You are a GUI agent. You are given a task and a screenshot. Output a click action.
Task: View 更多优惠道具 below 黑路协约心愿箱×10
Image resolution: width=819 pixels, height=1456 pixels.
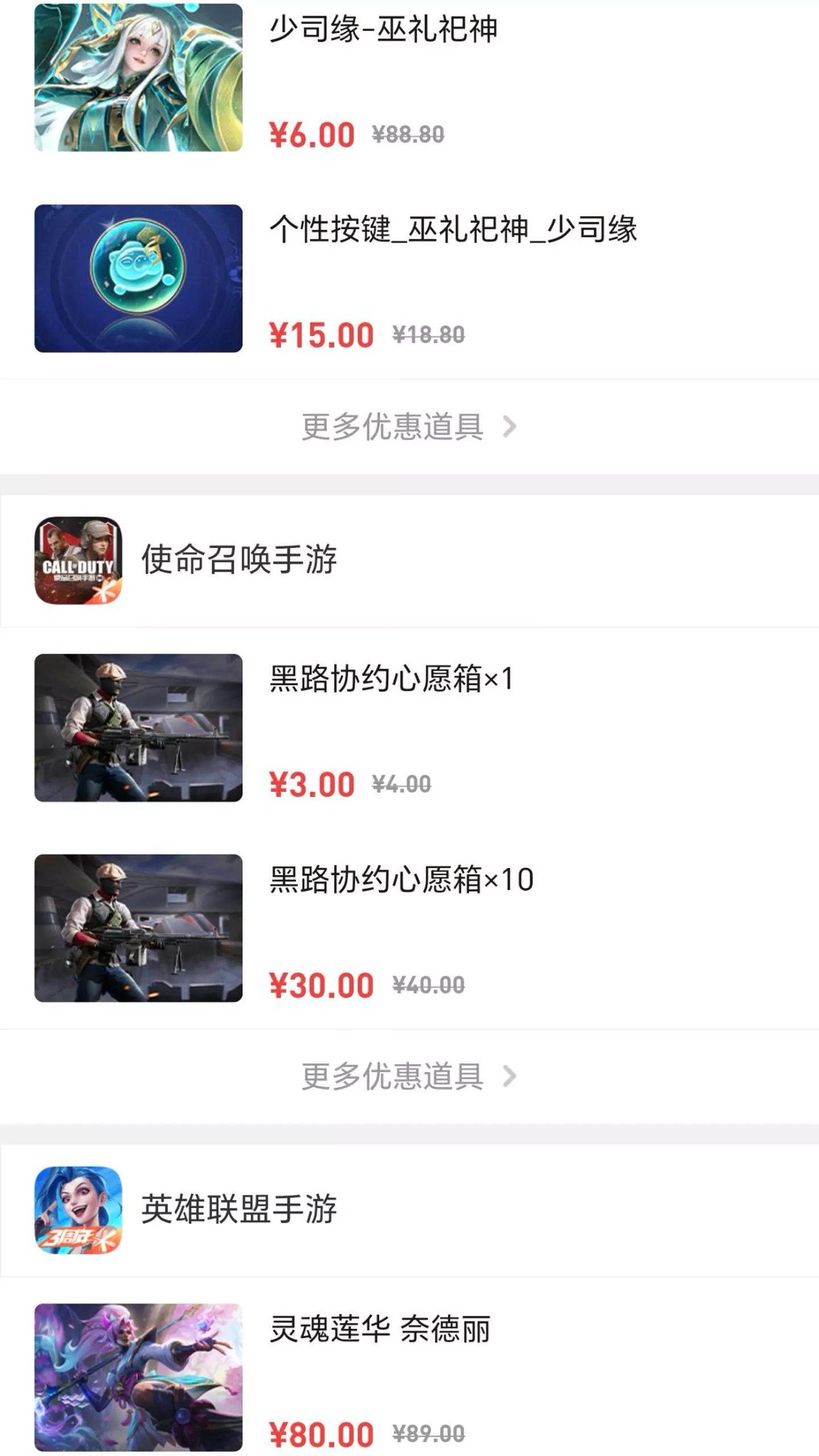click(x=408, y=1076)
